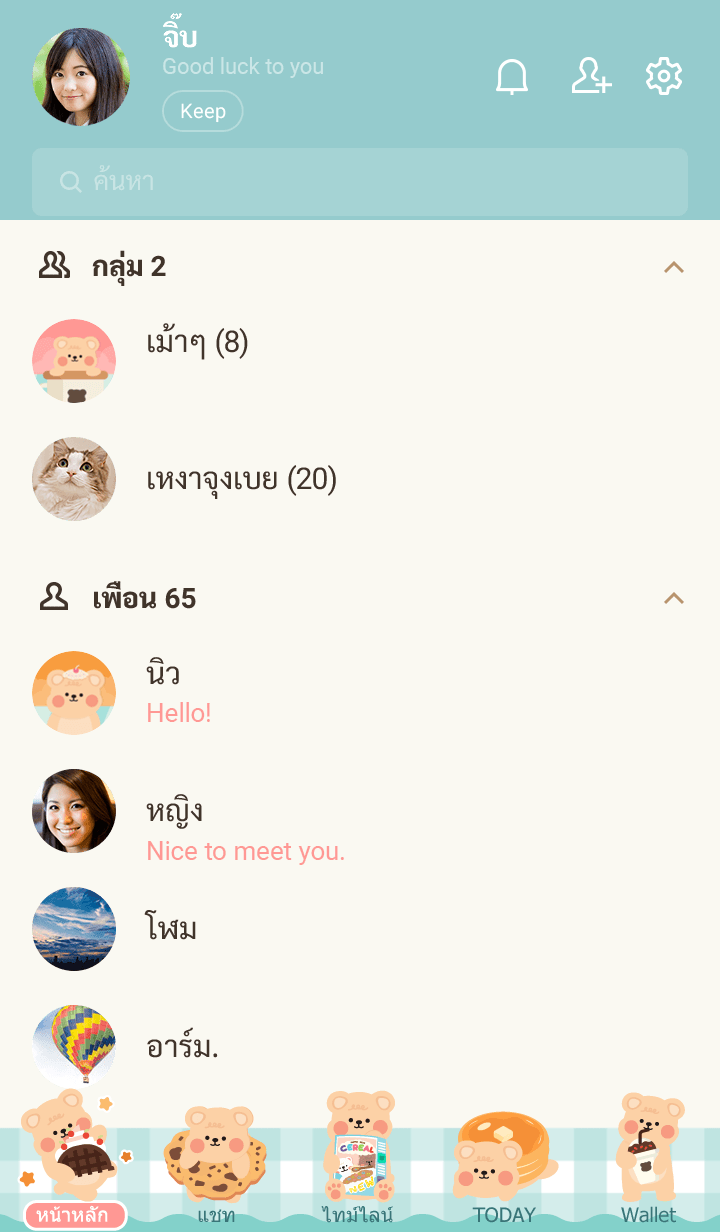
Task: Open settings gear
Action: tap(664, 77)
